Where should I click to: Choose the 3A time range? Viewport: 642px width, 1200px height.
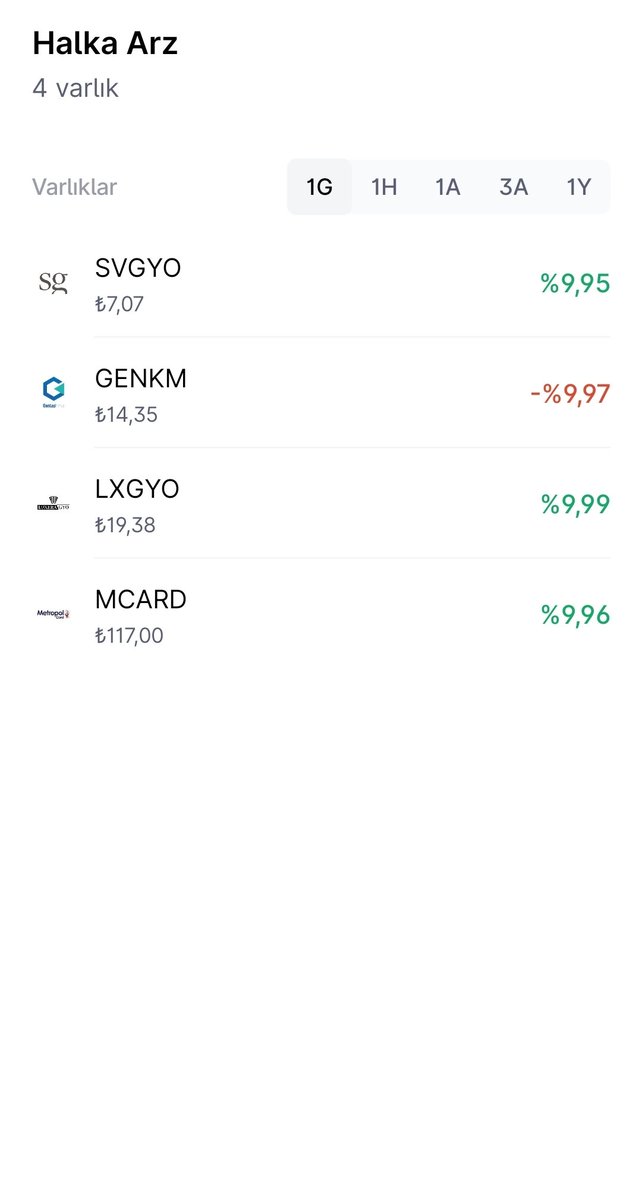point(513,187)
